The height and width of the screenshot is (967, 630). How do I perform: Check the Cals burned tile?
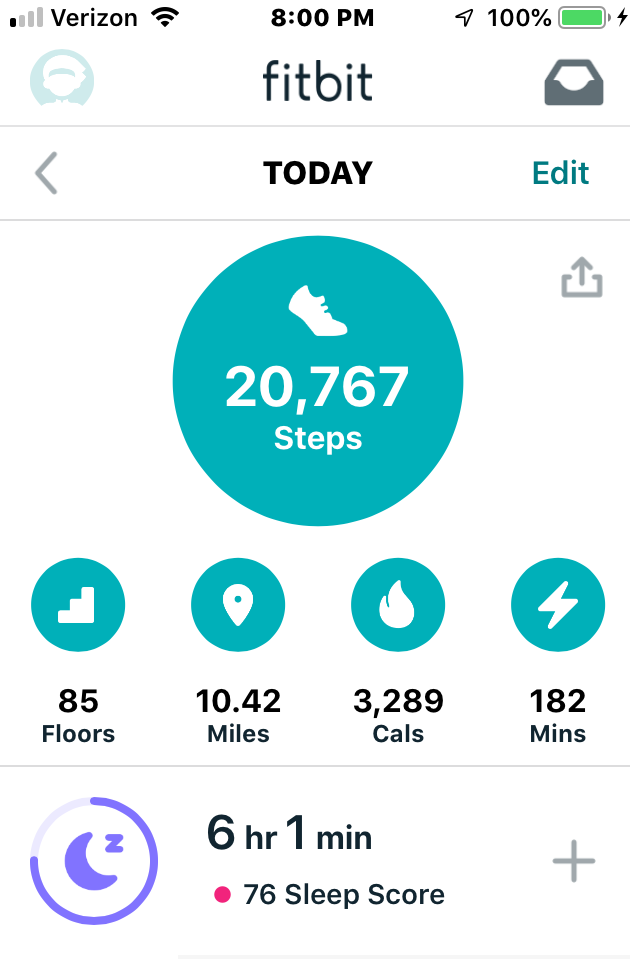398,606
